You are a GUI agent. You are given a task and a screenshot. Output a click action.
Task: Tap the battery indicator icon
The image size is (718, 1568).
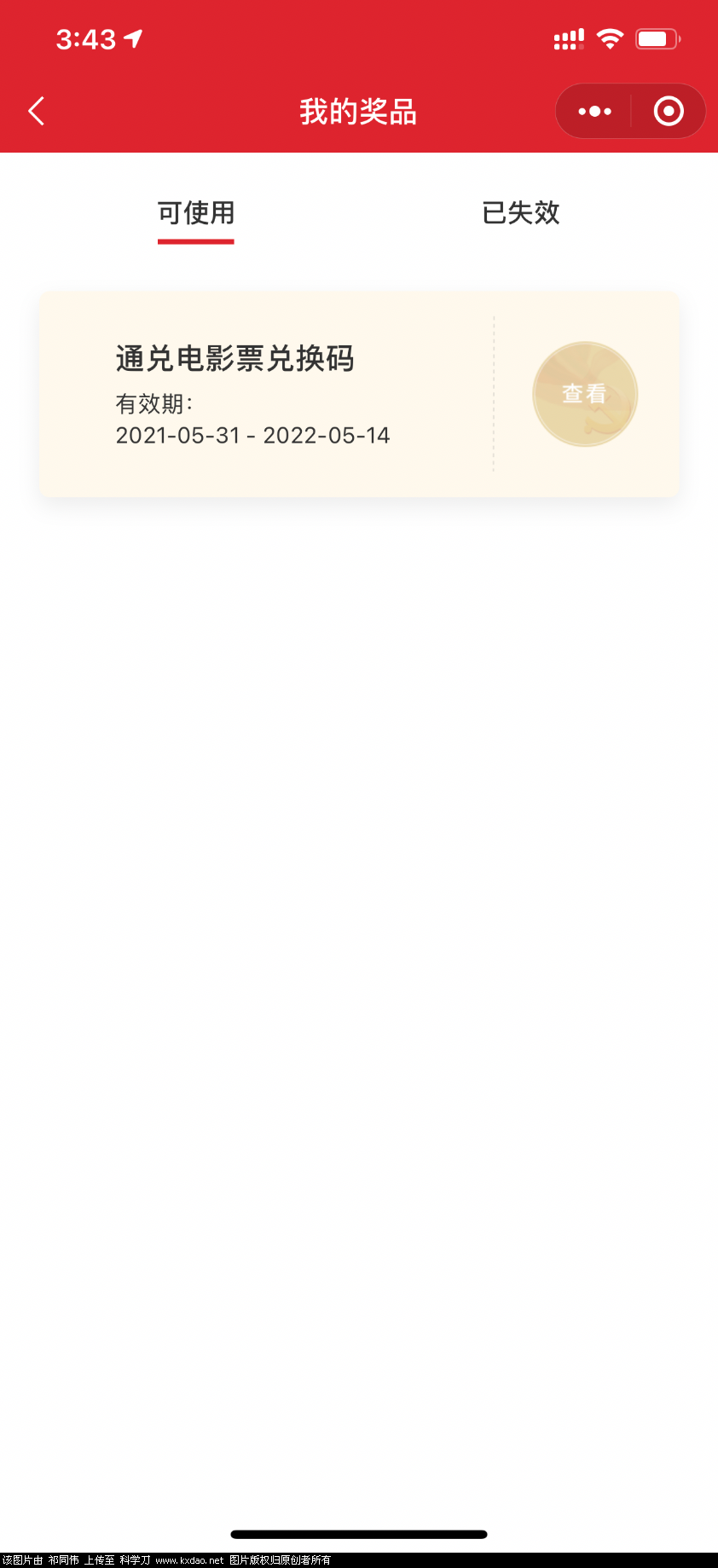pos(658,38)
